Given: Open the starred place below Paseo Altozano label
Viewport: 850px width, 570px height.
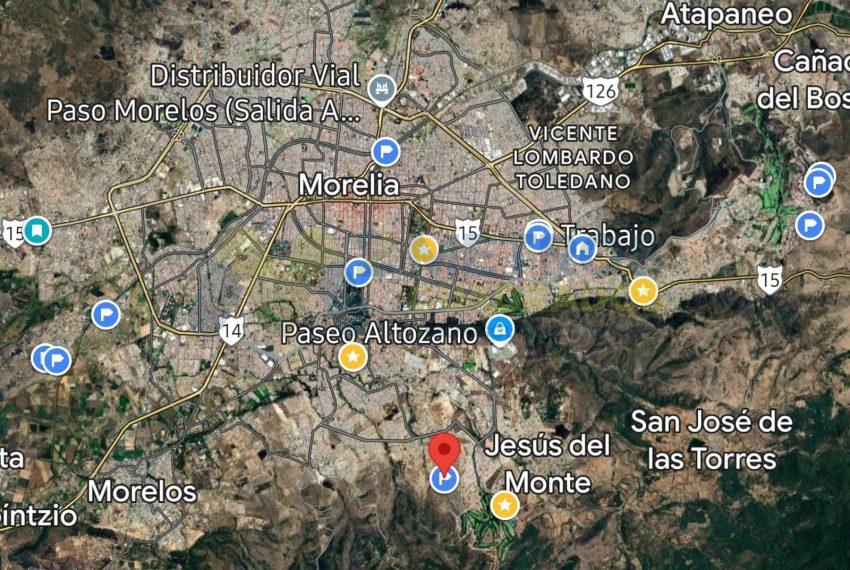Looking at the screenshot, I should (x=352, y=357).
